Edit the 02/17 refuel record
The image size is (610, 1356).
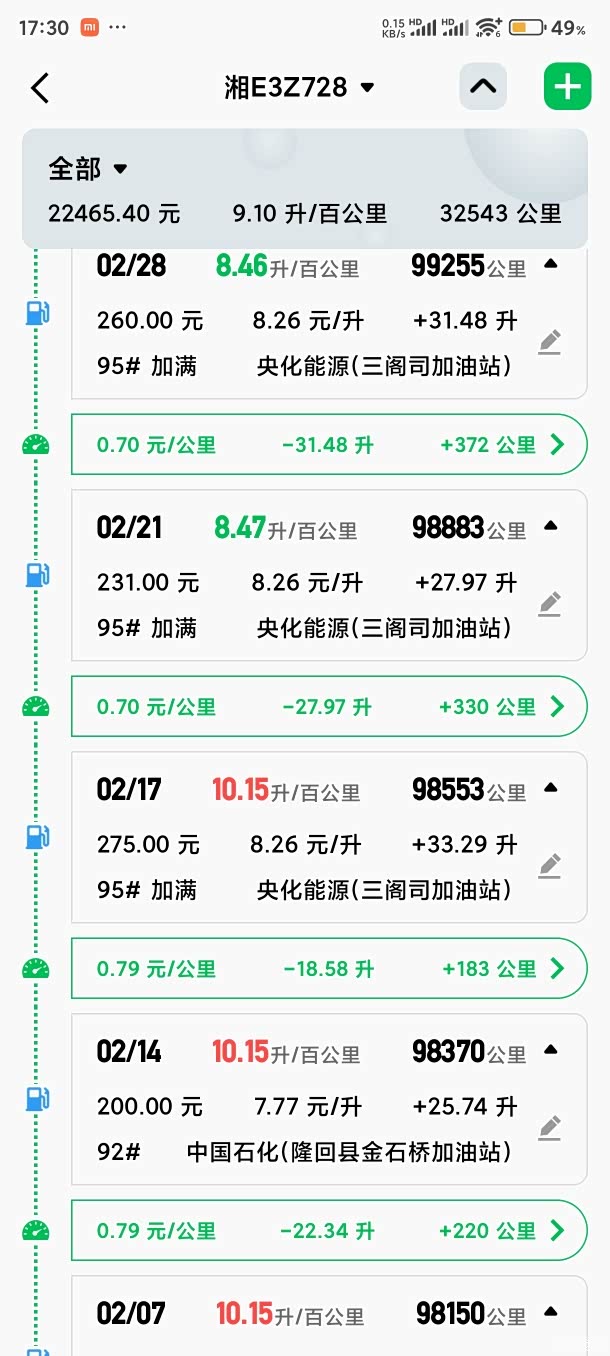(549, 866)
